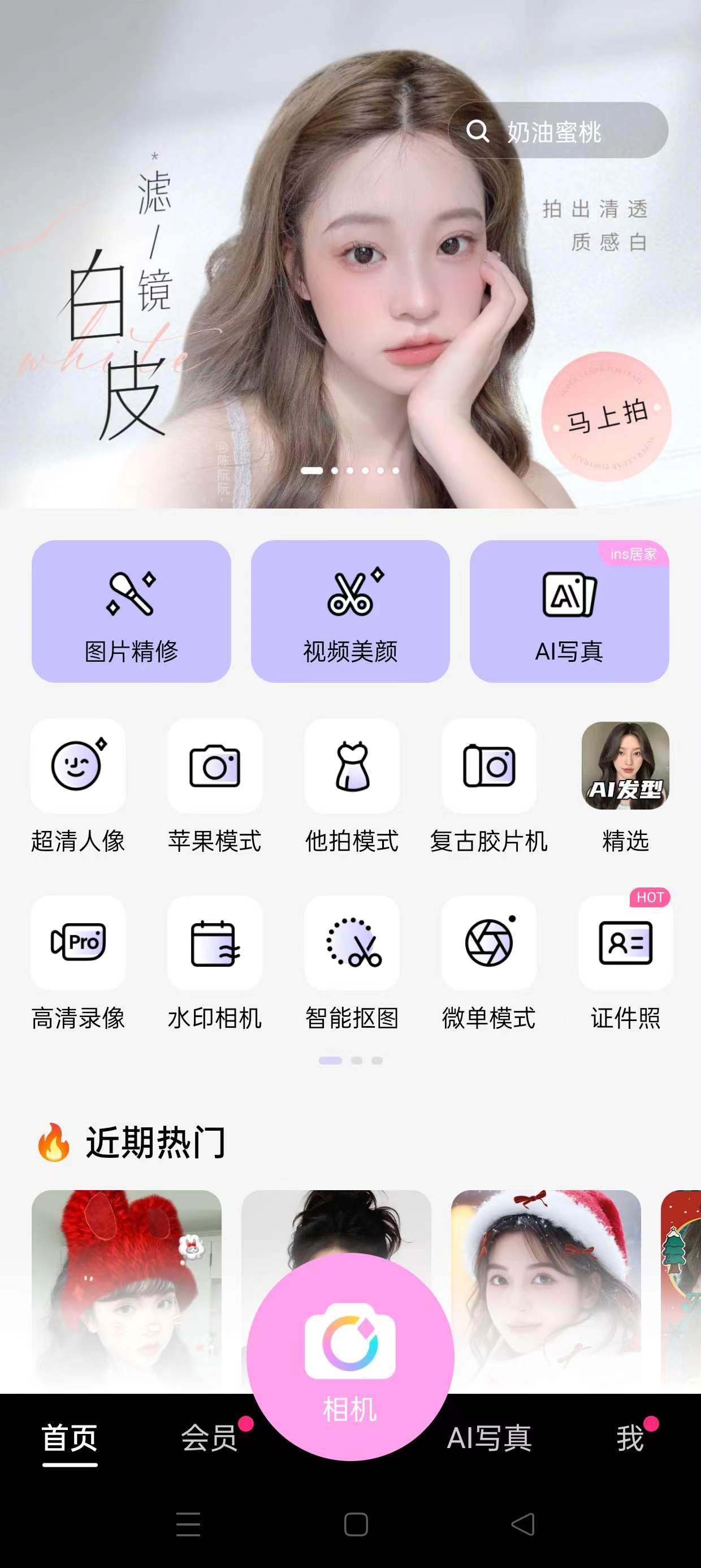
Task: Start 高清录像 Pro recording
Action: pyautogui.click(x=78, y=943)
